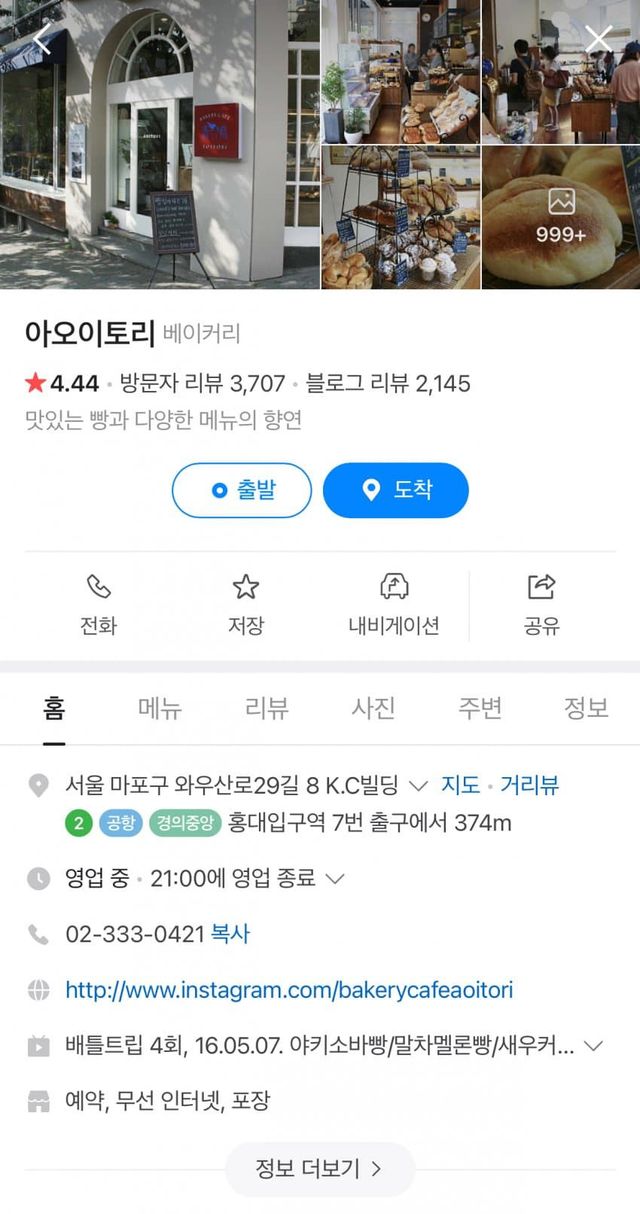This screenshot has width=640, height=1214.
Task: Call the bakery via 전화
Action: (98, 604)
